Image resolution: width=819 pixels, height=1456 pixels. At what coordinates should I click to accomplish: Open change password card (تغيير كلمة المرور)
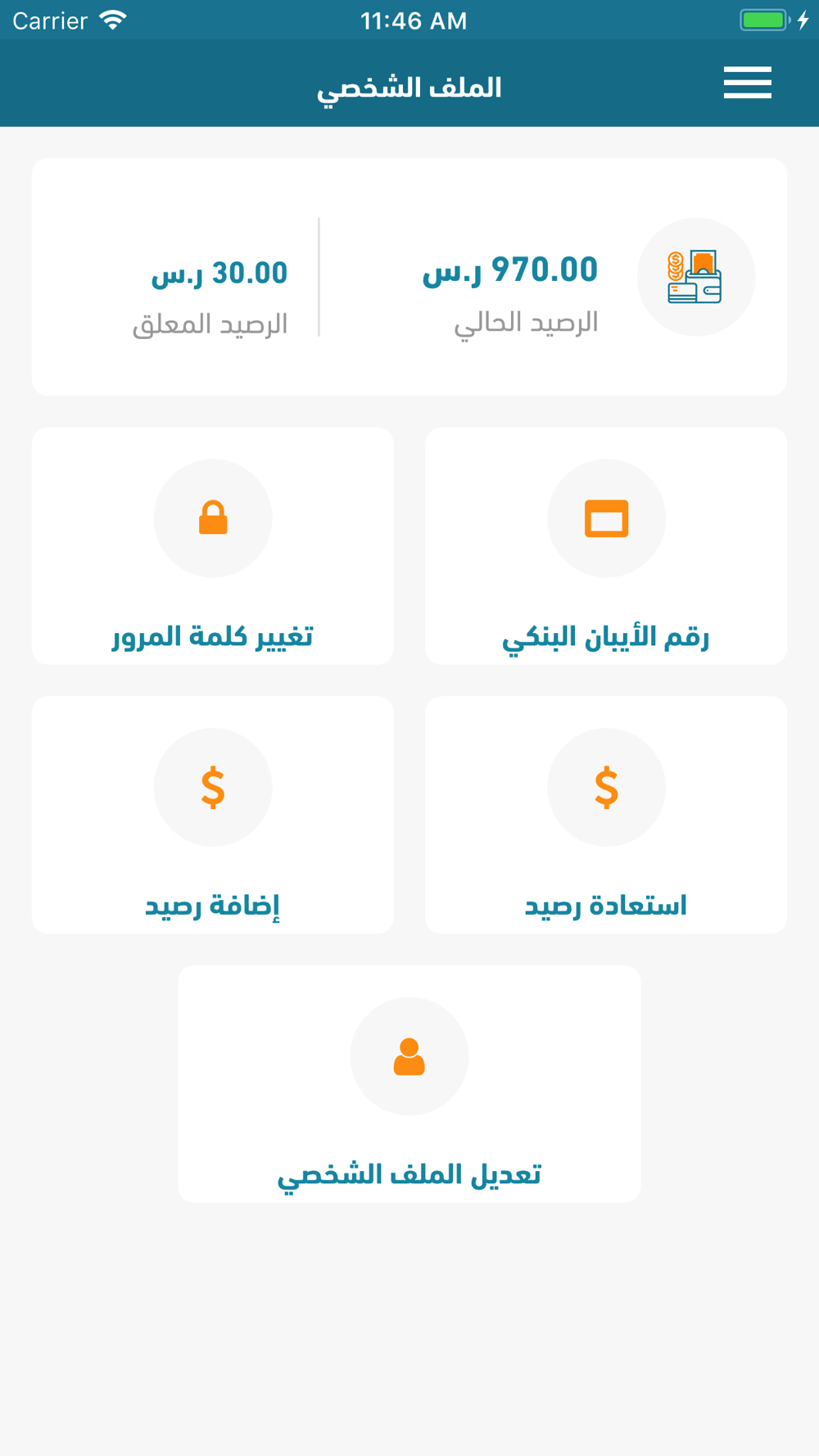[213, 546]
